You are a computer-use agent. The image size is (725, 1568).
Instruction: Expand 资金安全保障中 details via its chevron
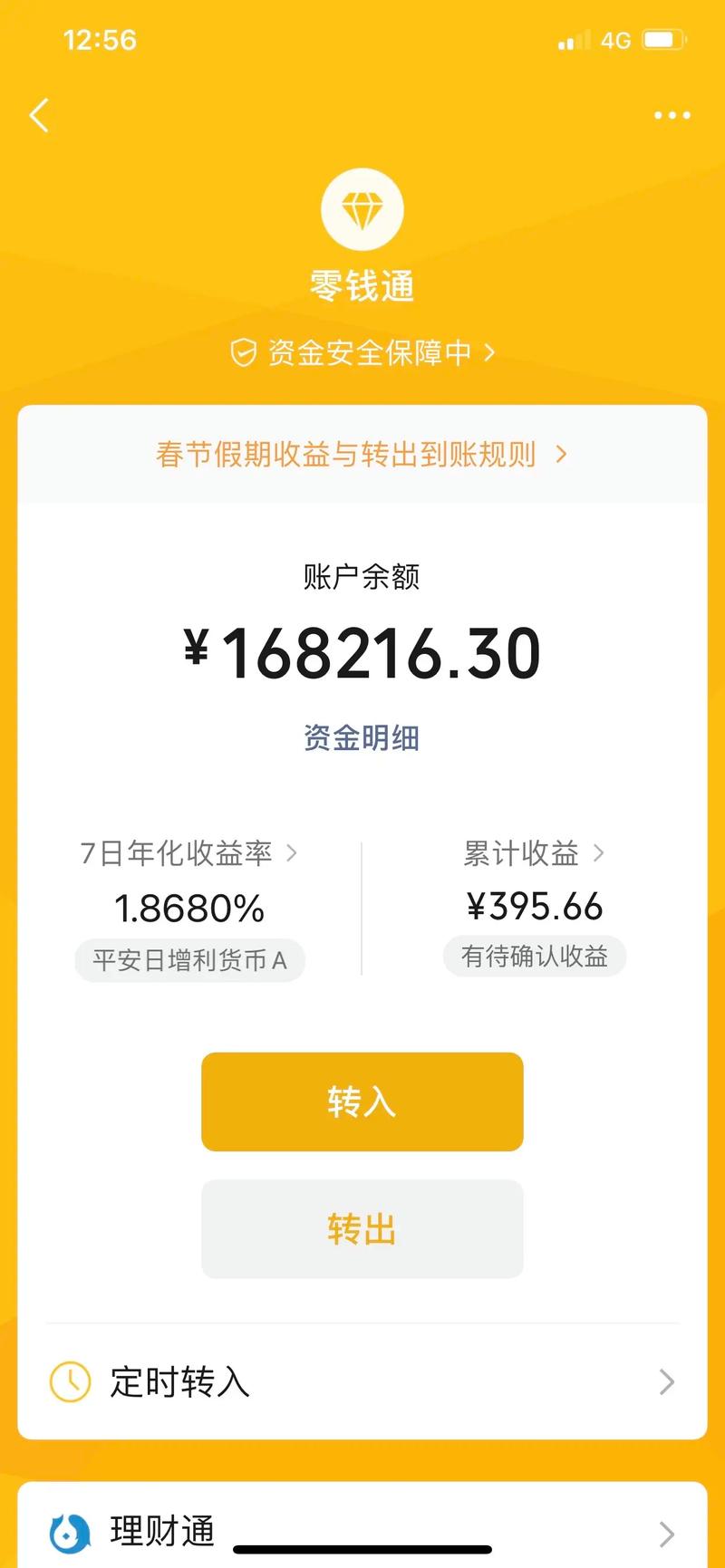click(489, 352)
